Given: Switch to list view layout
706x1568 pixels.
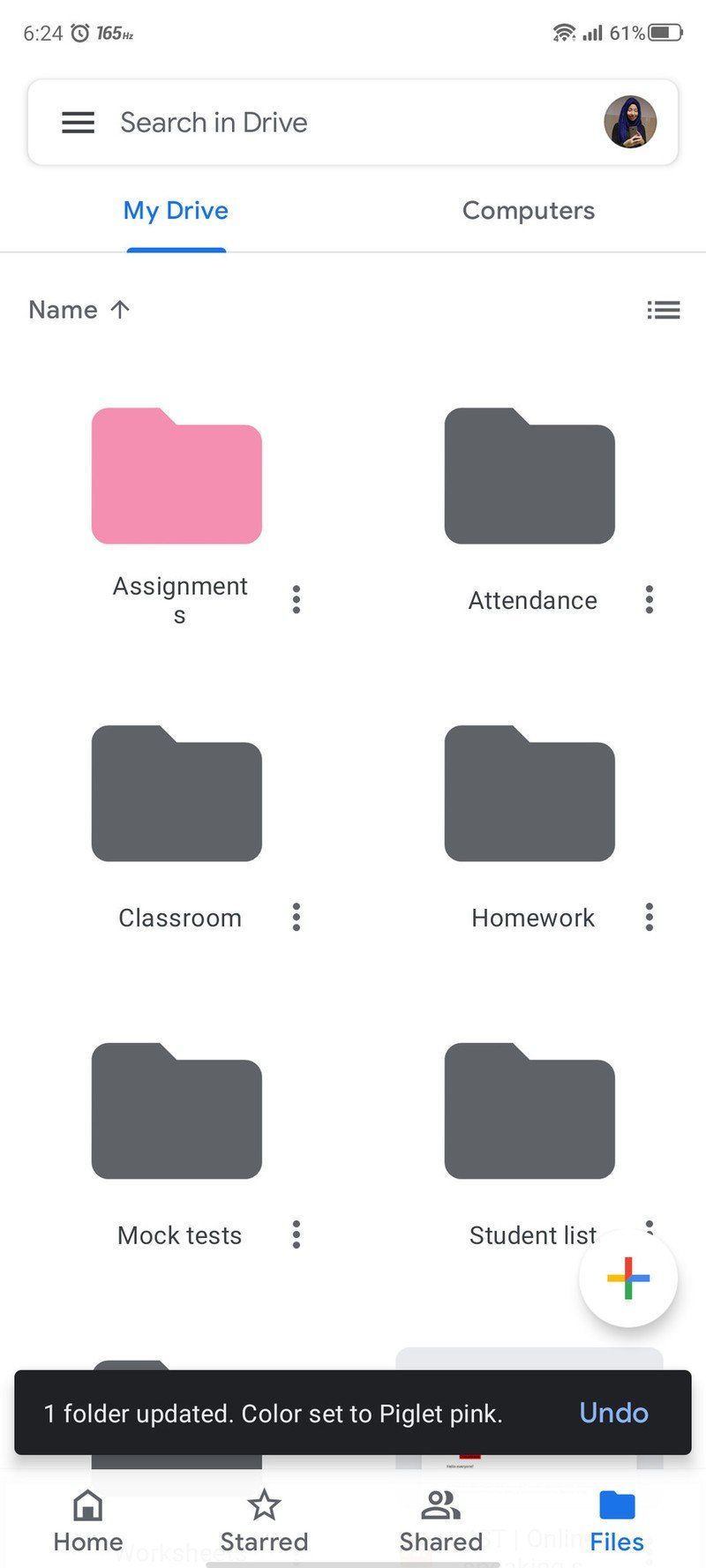Looking at the screenshot, I should [665, 310].
